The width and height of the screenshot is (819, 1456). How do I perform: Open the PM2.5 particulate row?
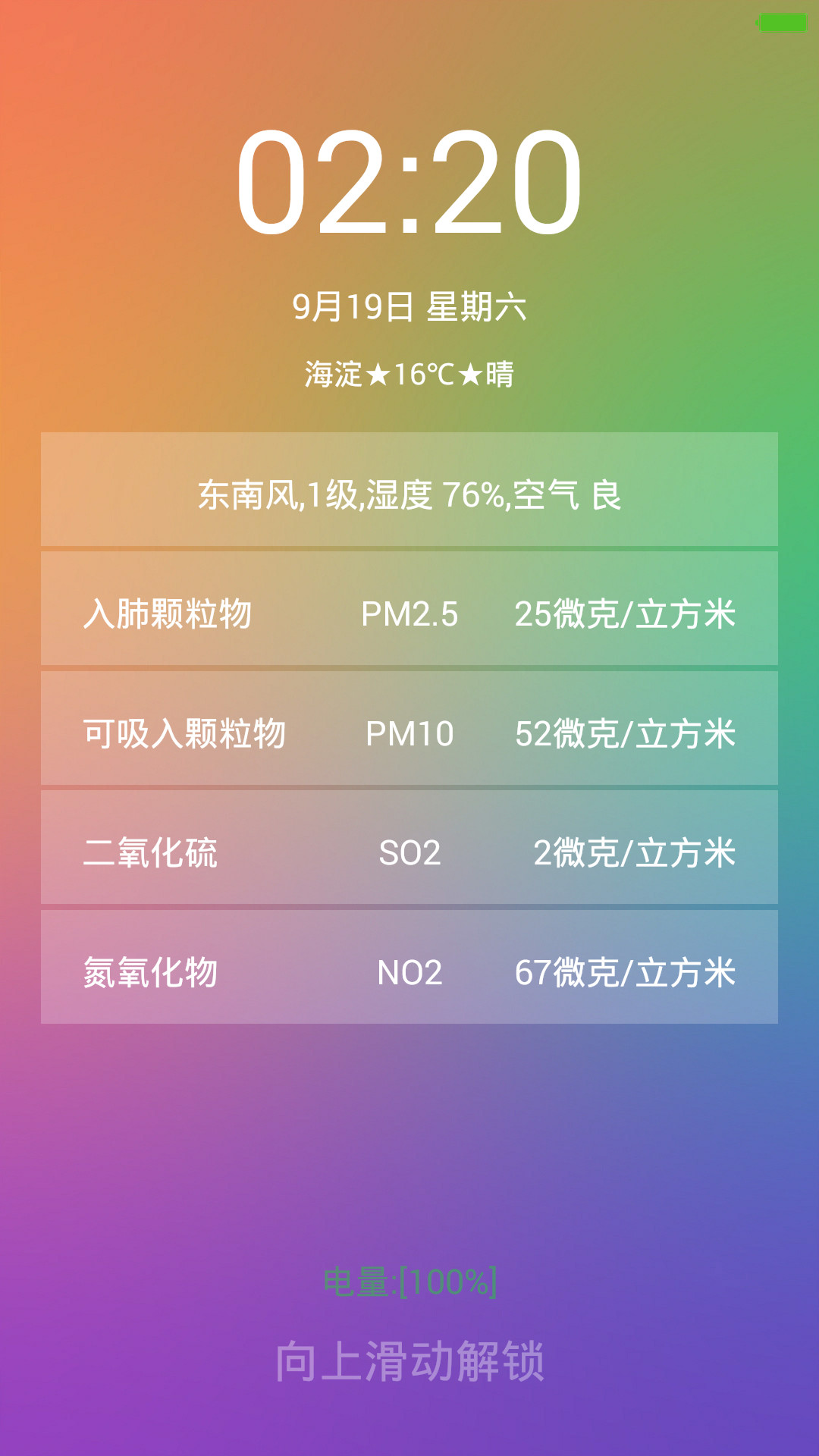409,608
